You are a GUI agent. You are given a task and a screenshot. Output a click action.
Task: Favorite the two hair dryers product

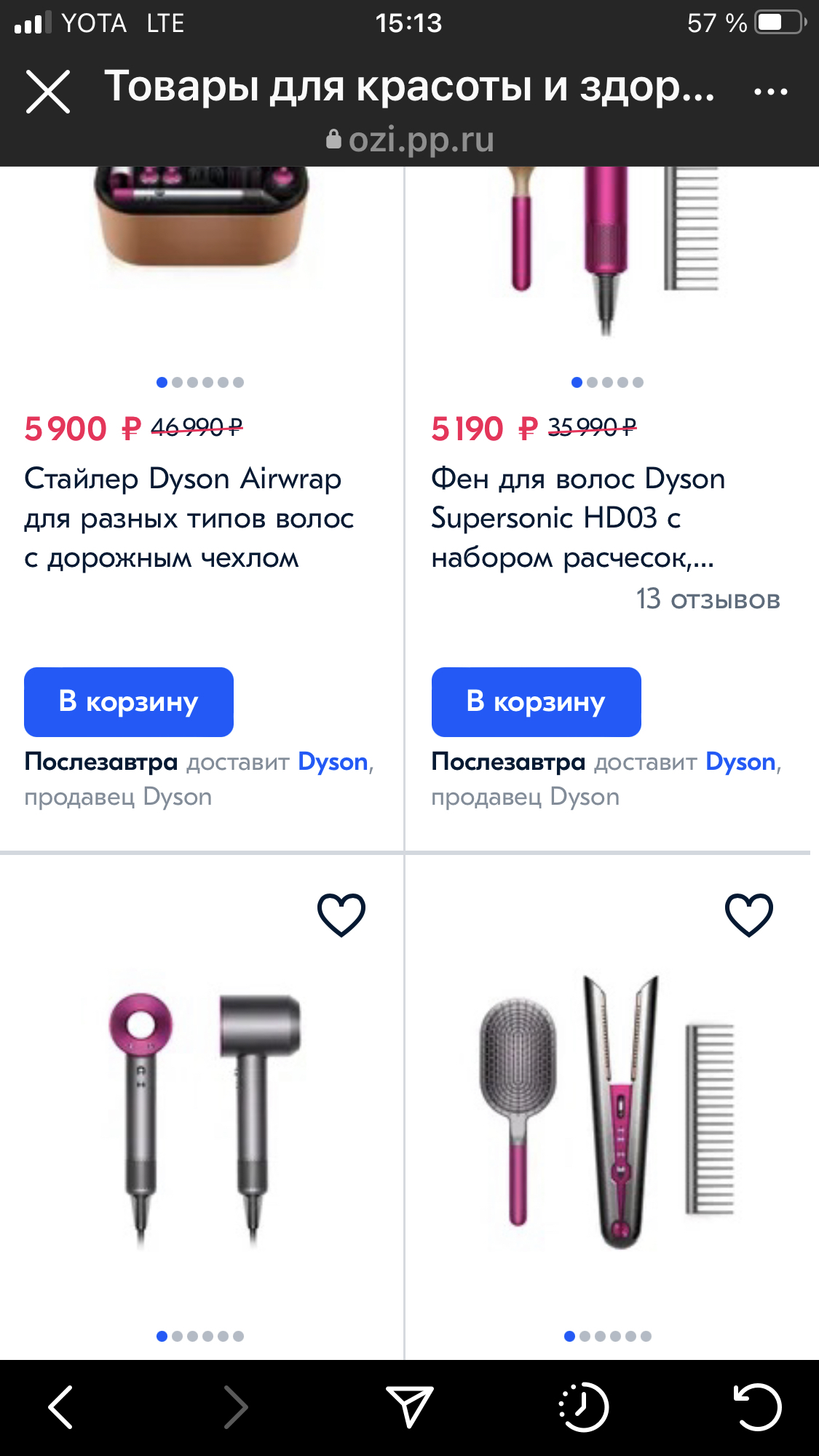[x=341, y=914]
